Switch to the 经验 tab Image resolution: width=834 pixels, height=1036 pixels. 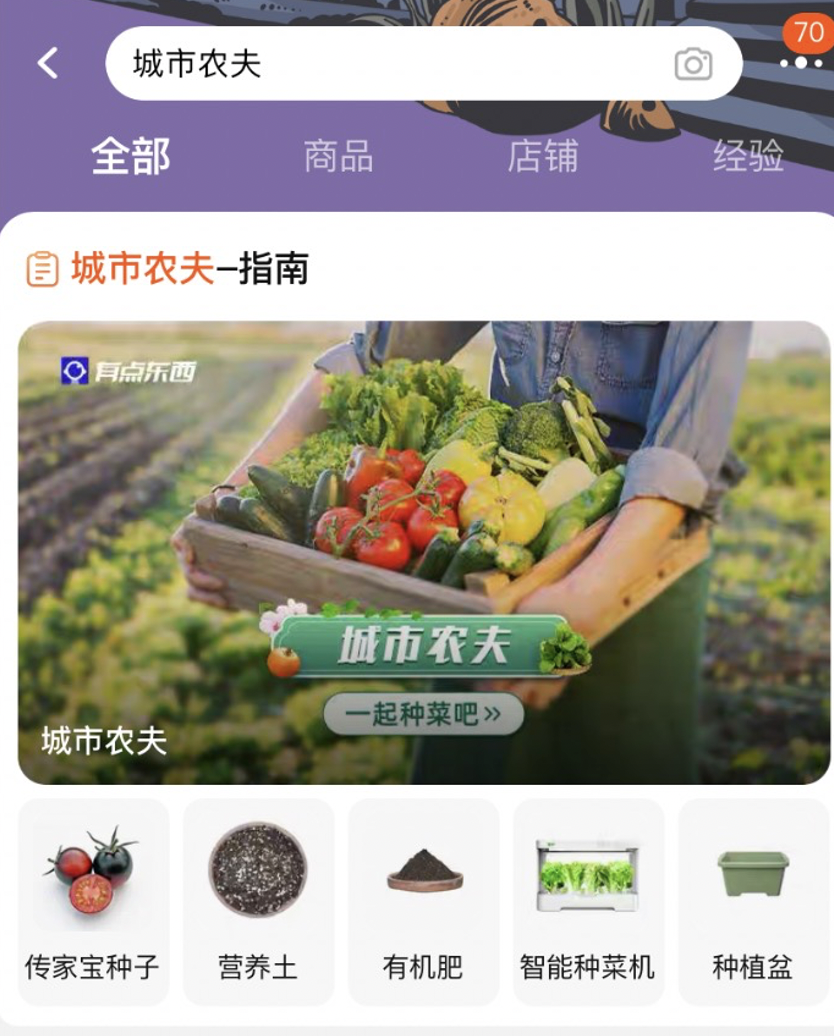pyautogui.click(x=748, y=156)
